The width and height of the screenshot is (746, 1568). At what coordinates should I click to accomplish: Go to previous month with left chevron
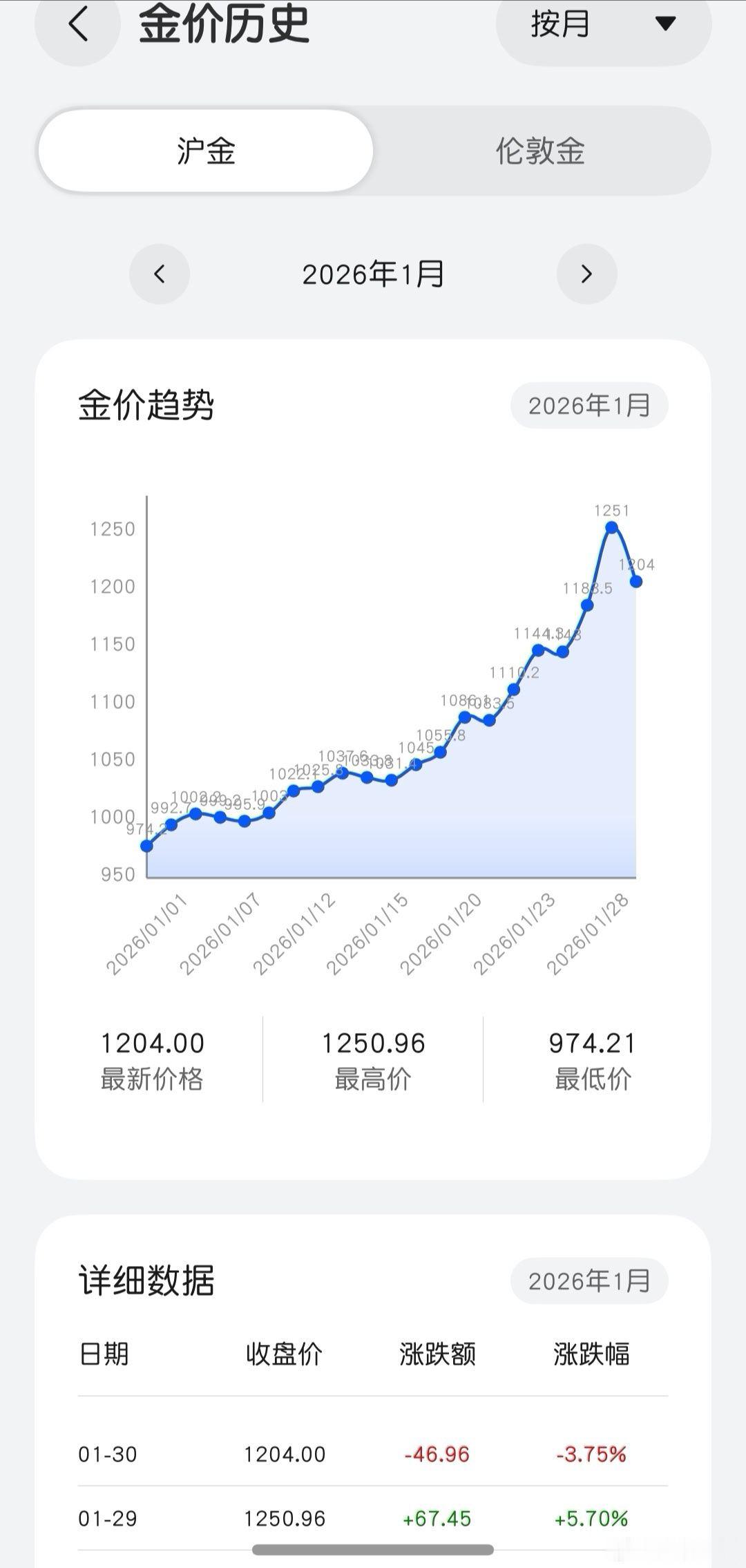click(x=160, y=274)
